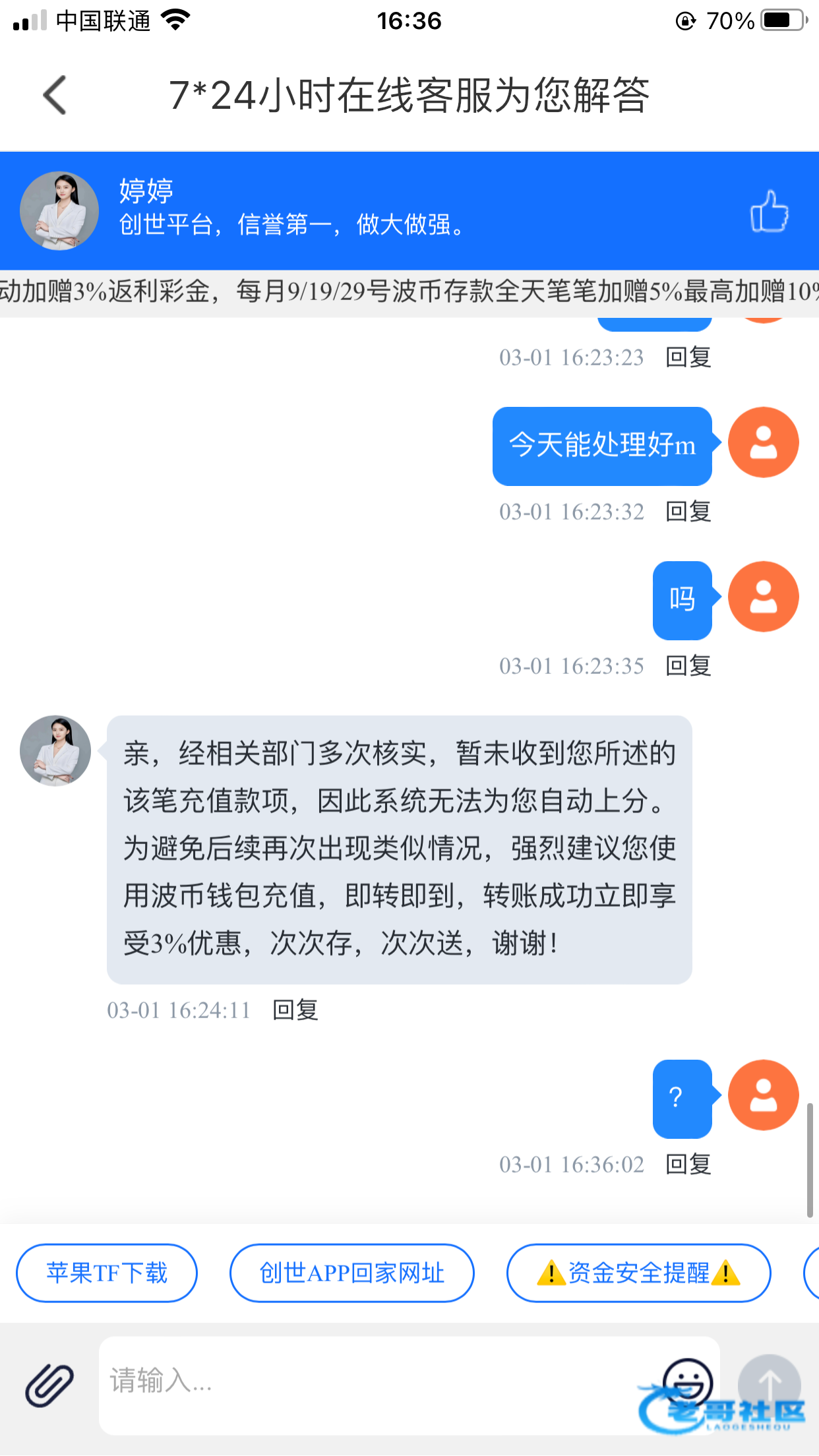Tap 回复 under the 吗 message

coord(688,666)
